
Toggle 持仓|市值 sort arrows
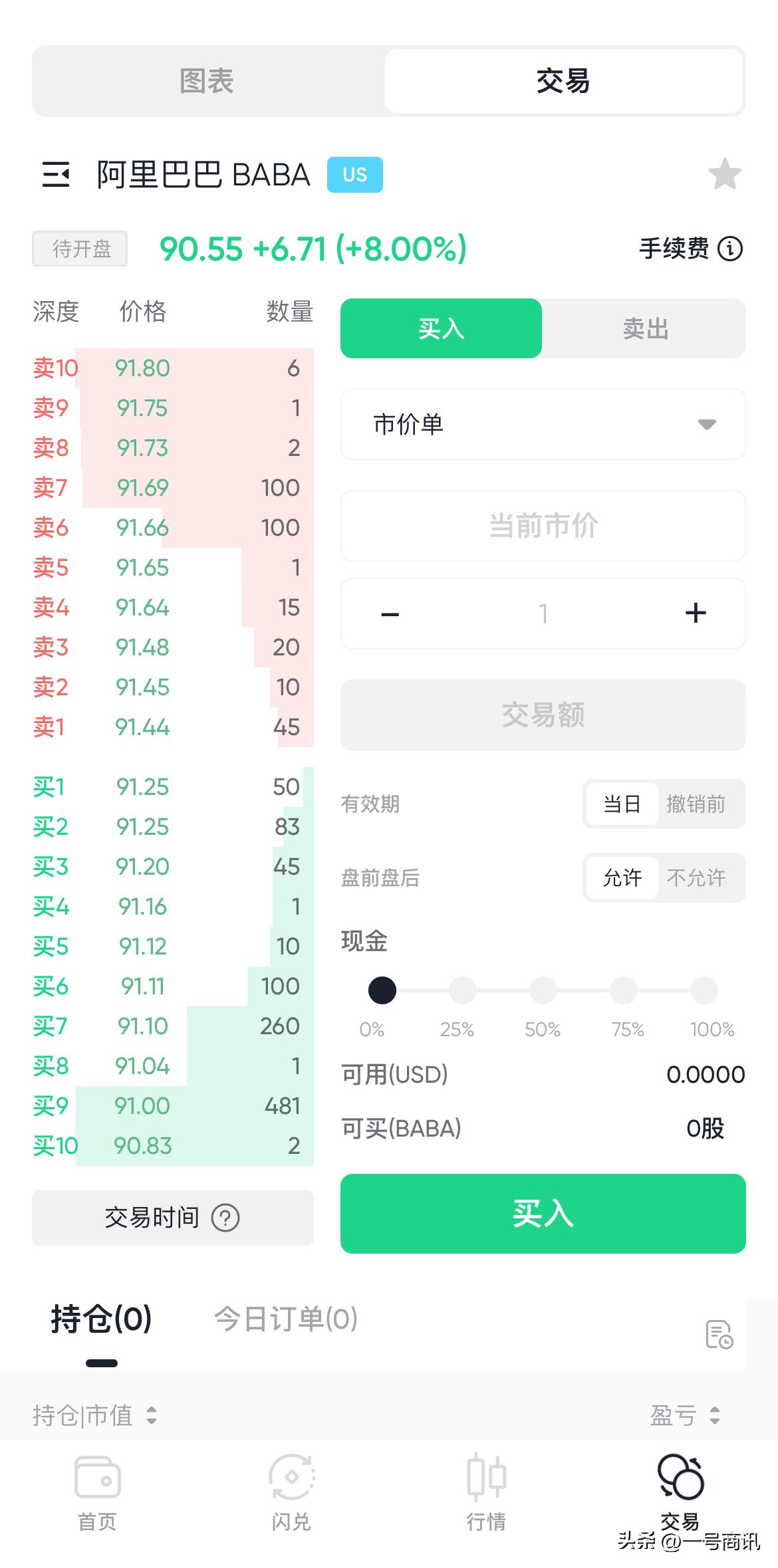(153, 1416)
